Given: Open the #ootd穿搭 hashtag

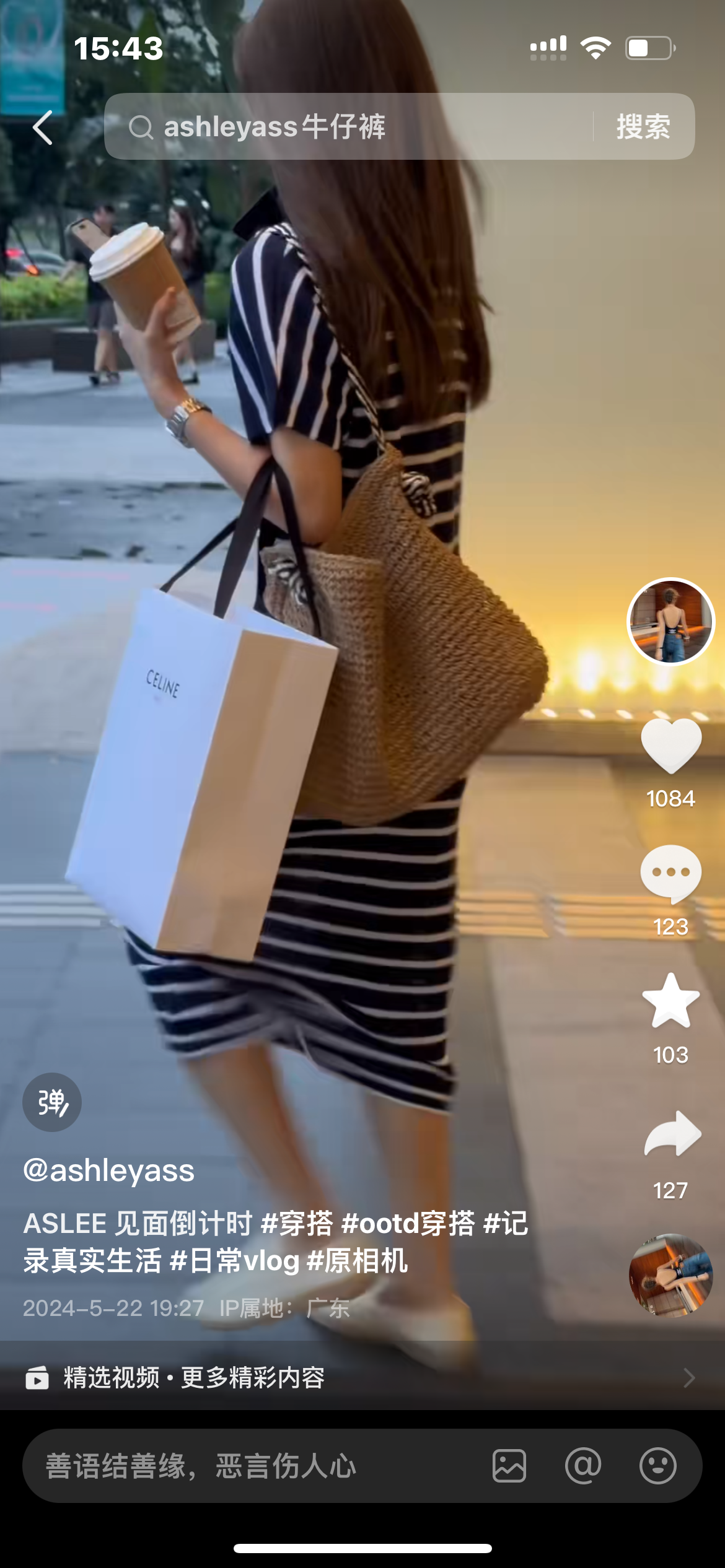Looking at the screenshot, I should (408, 1224).
